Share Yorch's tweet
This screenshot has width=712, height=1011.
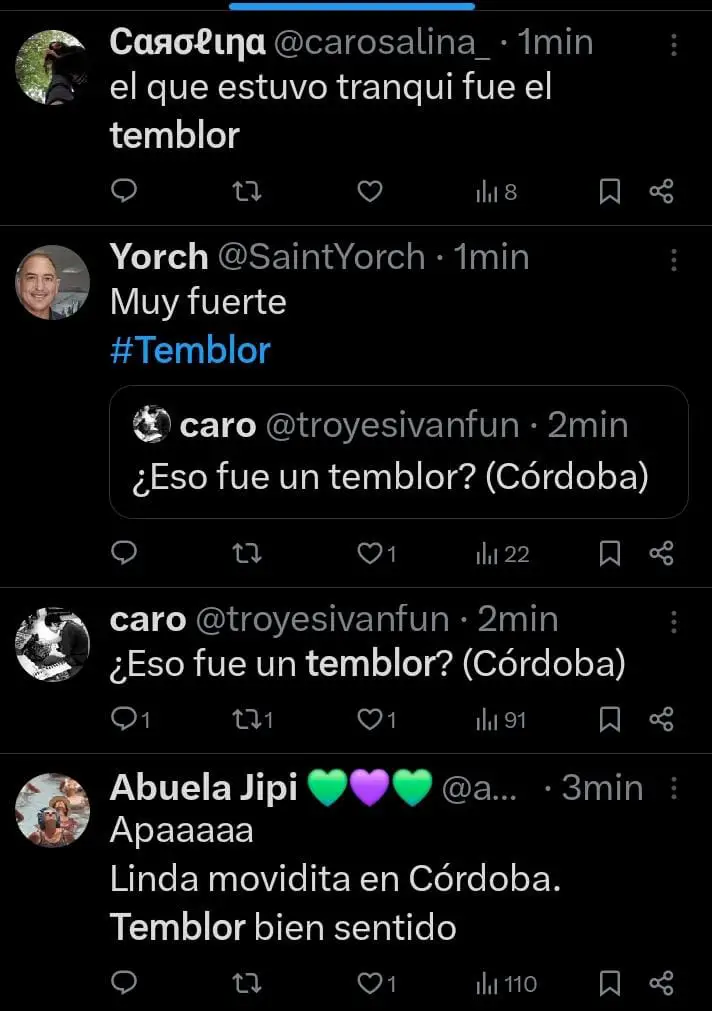(661, 553)
